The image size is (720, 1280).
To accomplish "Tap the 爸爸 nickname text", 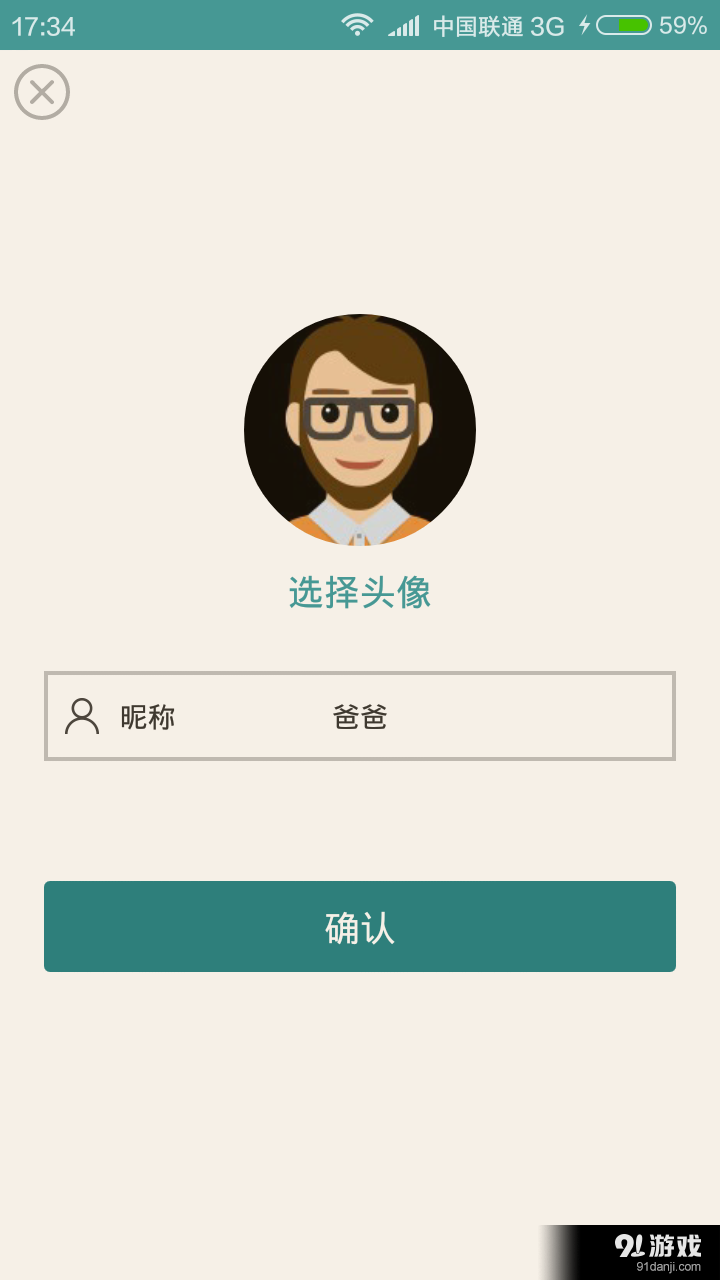I will point(359,716).
